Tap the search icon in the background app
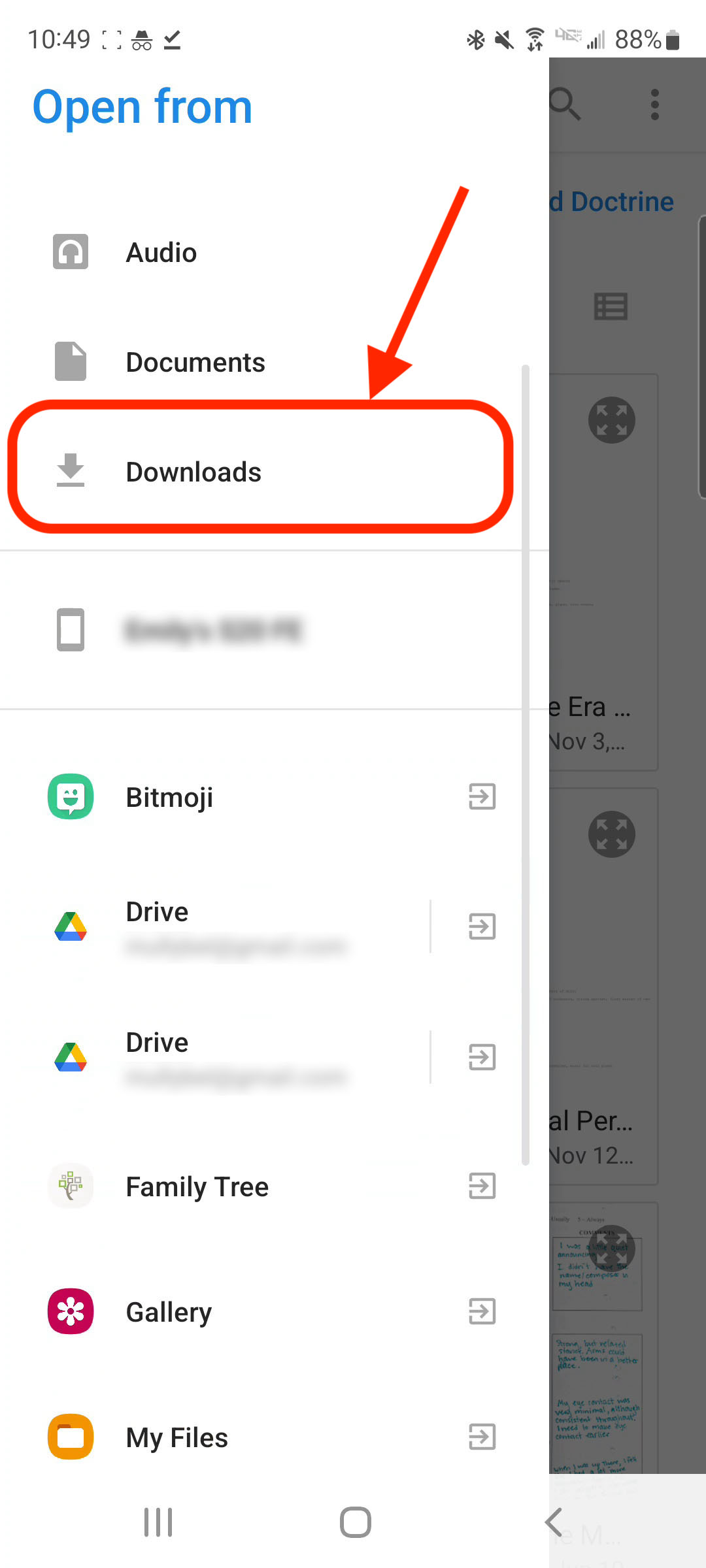The height and width of the screenshot is (1568, 706). [x=565, y=104]
